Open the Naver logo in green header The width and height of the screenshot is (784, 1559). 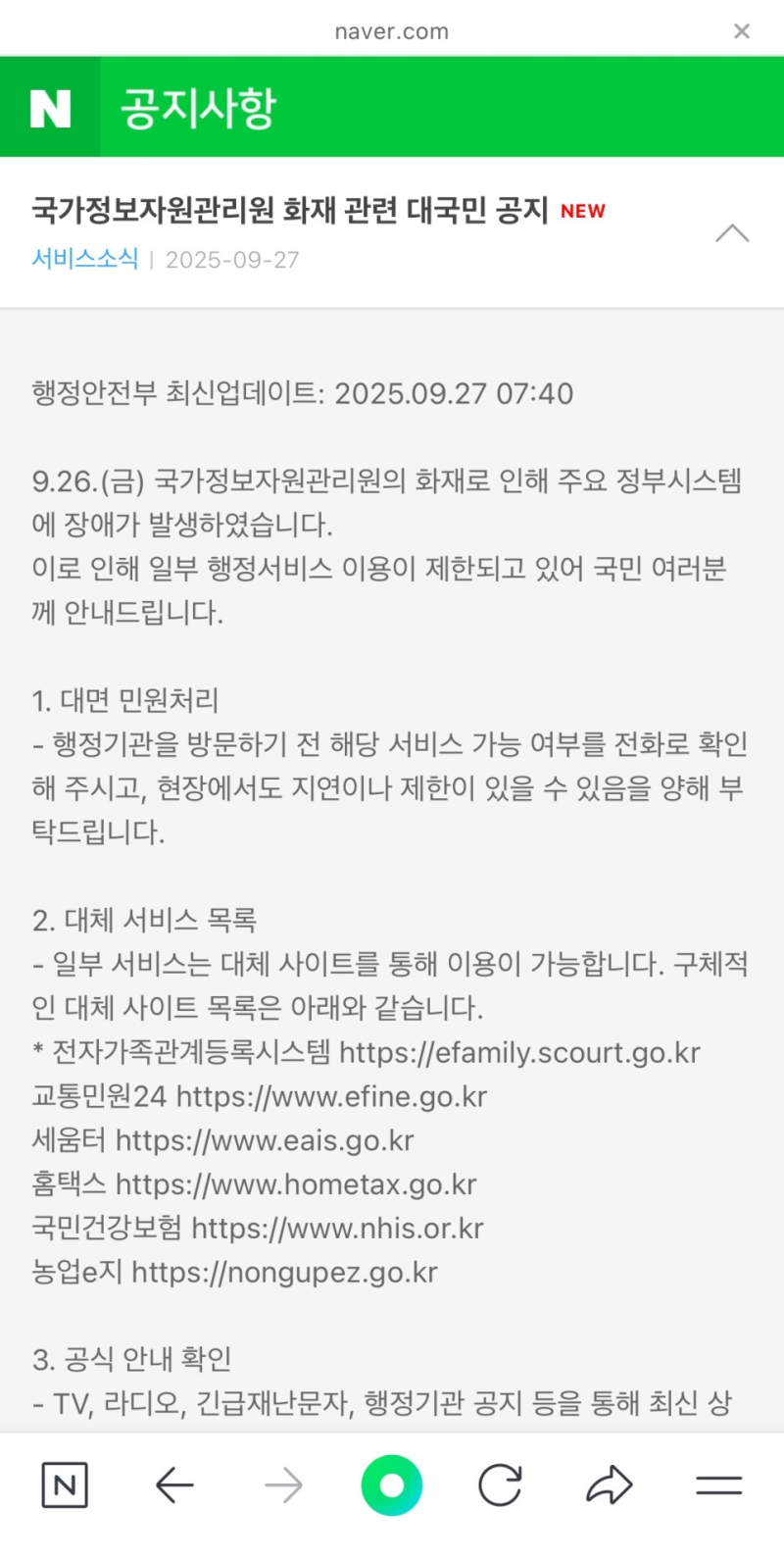pyautogui.click(x=50, y=107)
